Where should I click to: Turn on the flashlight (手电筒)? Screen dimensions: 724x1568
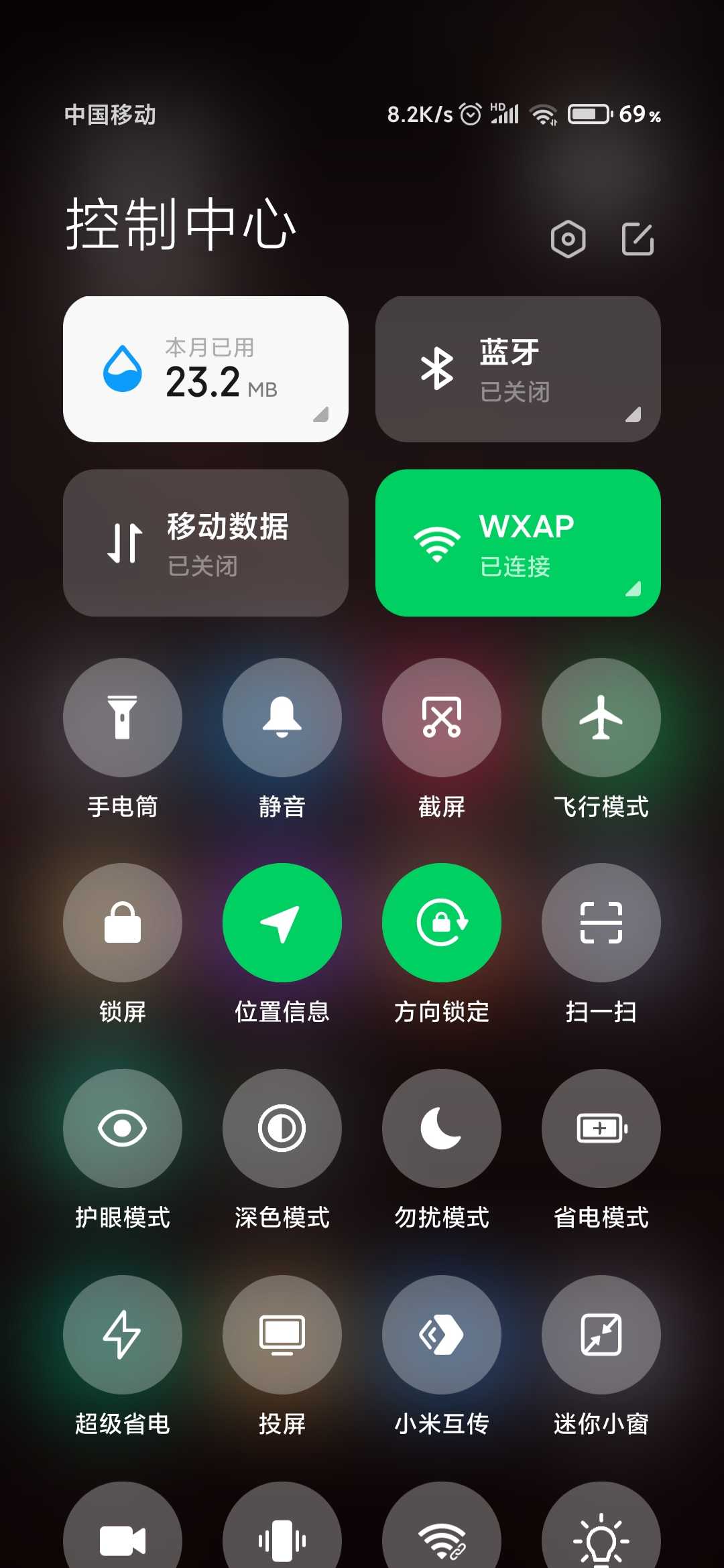click(123, 718)
